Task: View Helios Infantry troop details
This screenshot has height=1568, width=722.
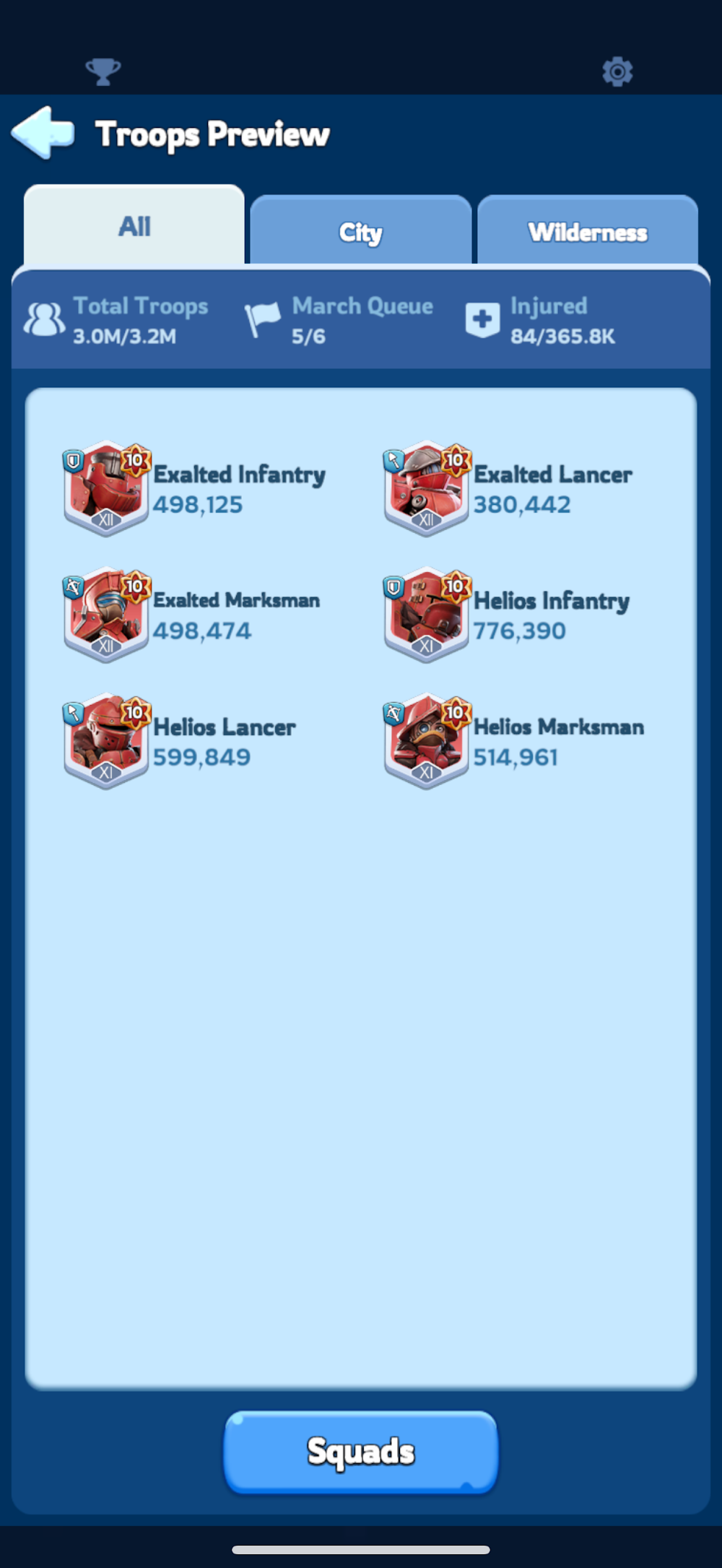Action: 508,615
